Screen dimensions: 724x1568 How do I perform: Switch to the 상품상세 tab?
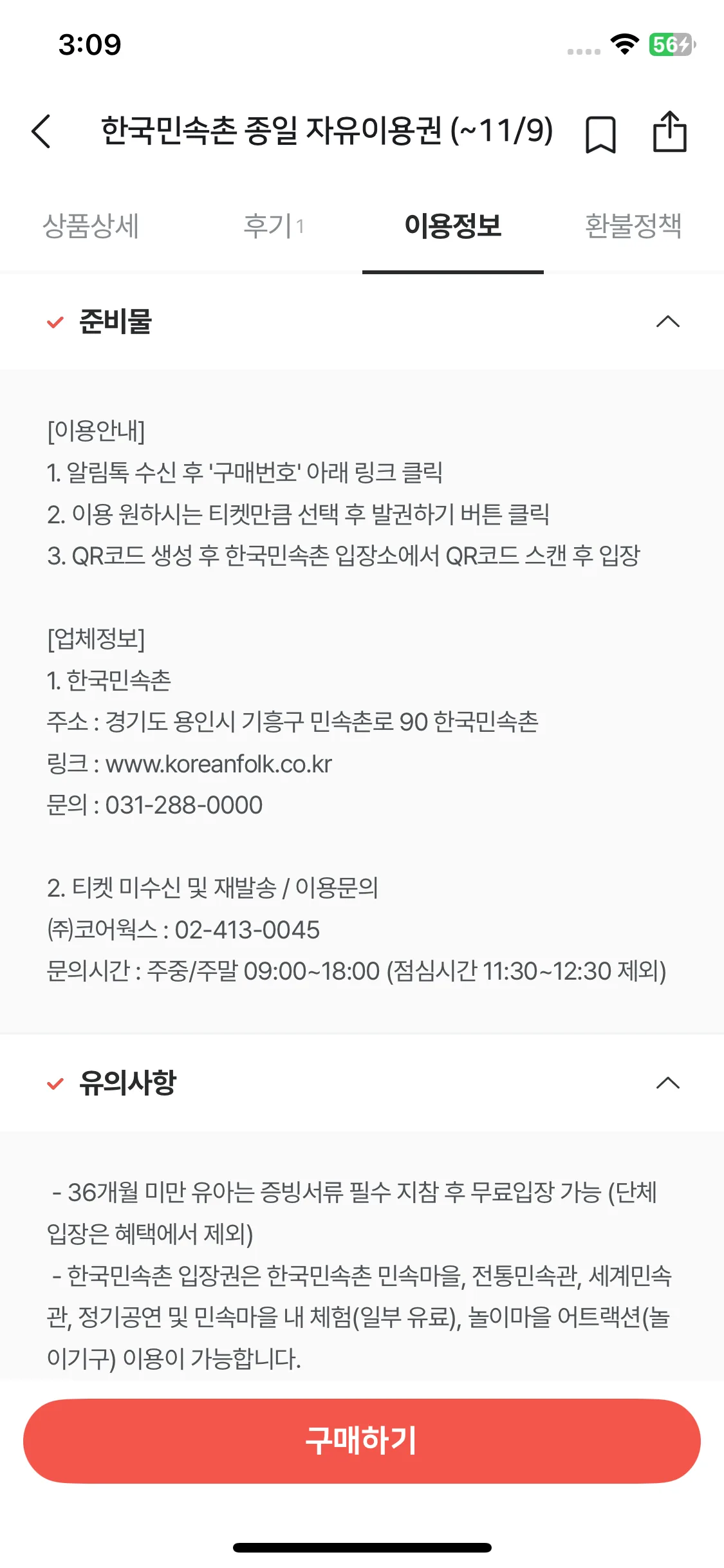click(91, 226)
